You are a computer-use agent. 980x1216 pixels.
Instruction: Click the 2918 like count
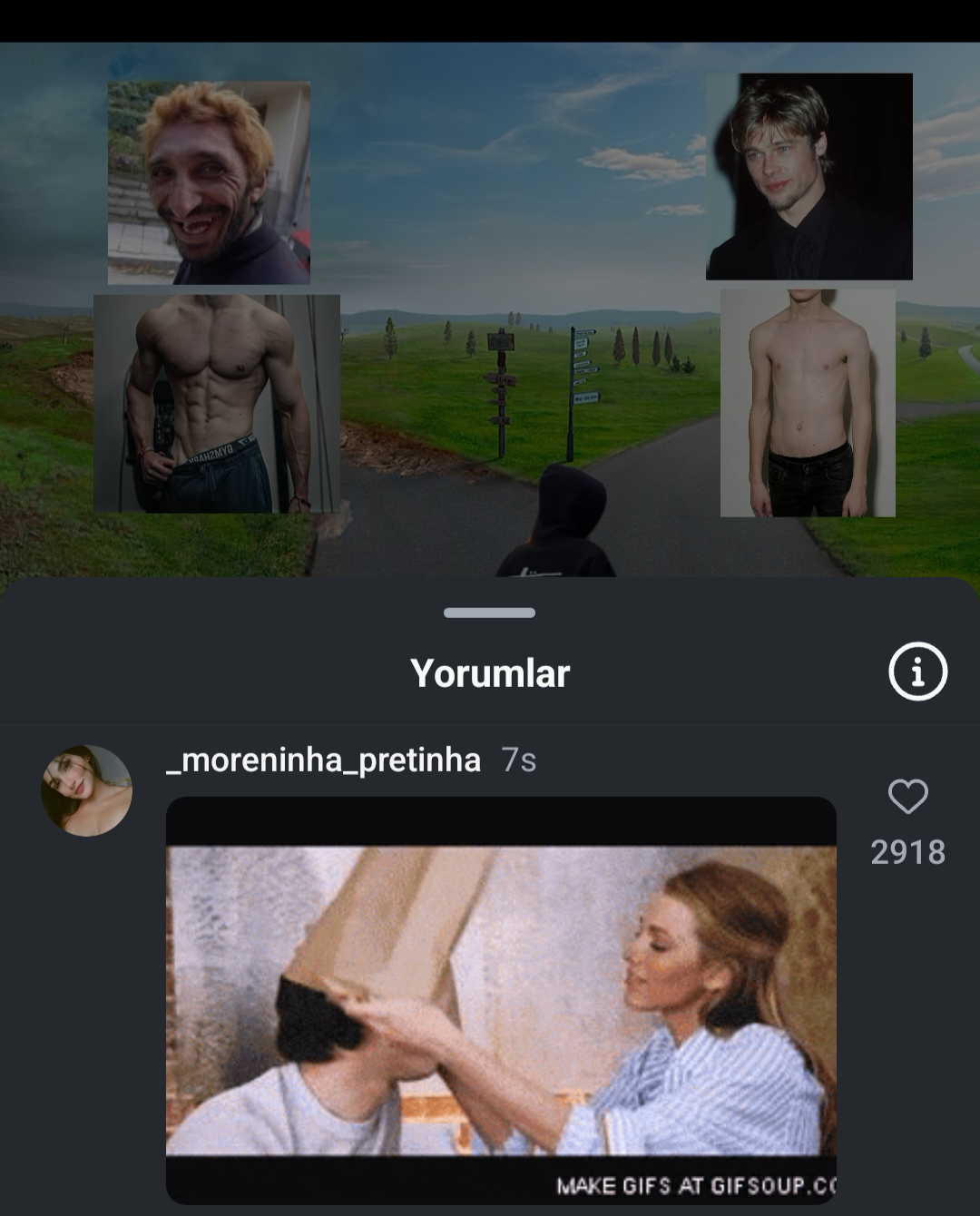pos(908,852)
